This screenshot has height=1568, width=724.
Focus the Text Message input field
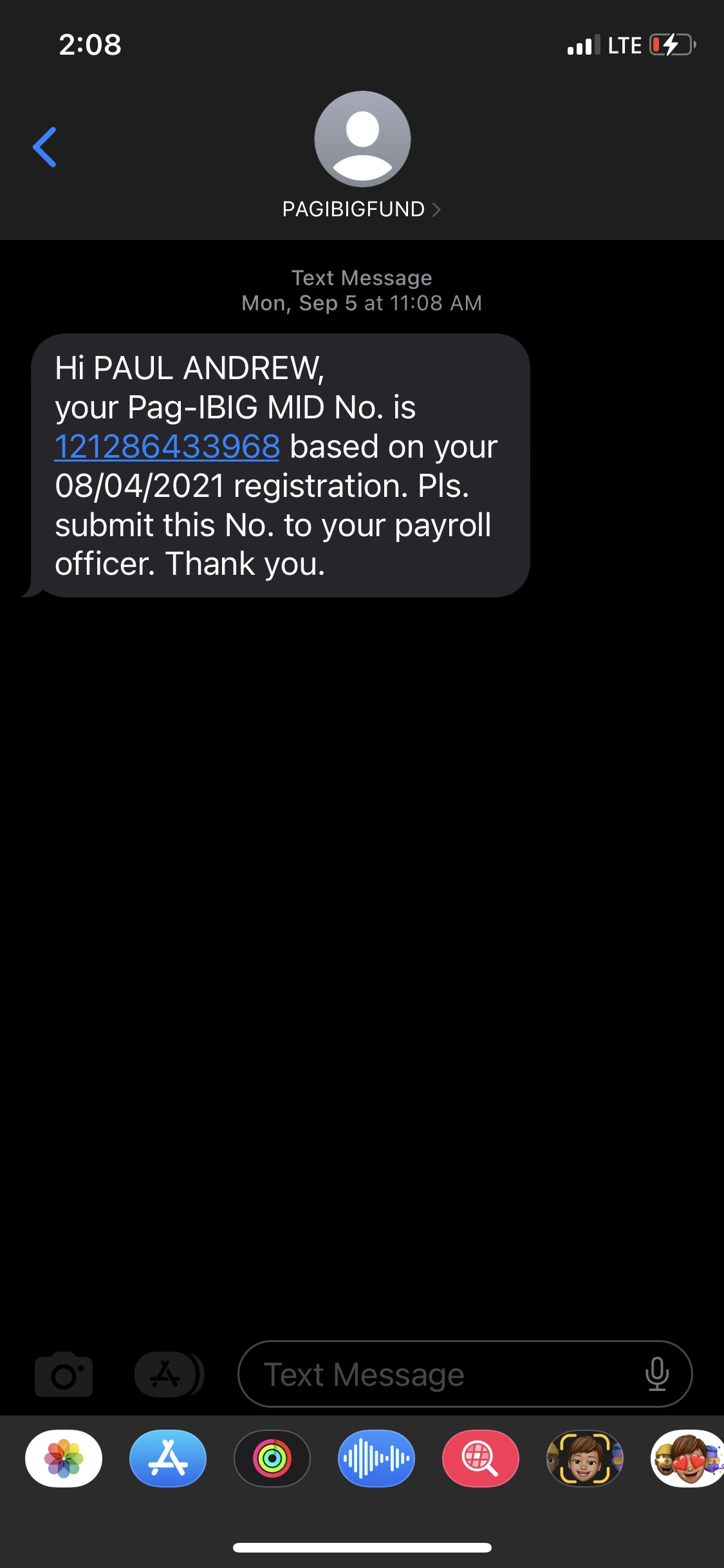pos(444,1374)
